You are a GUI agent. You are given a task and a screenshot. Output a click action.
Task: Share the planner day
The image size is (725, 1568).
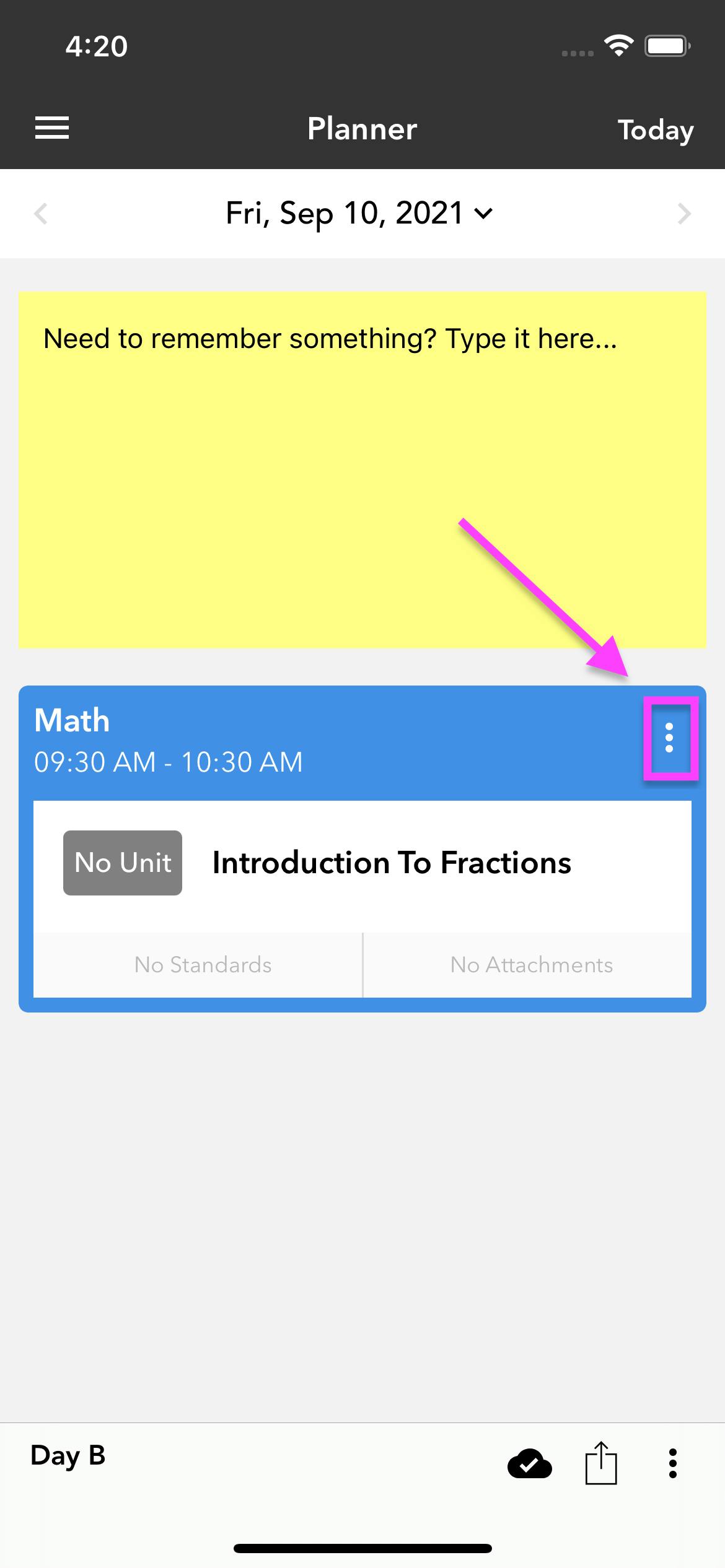pos(600,1464)
